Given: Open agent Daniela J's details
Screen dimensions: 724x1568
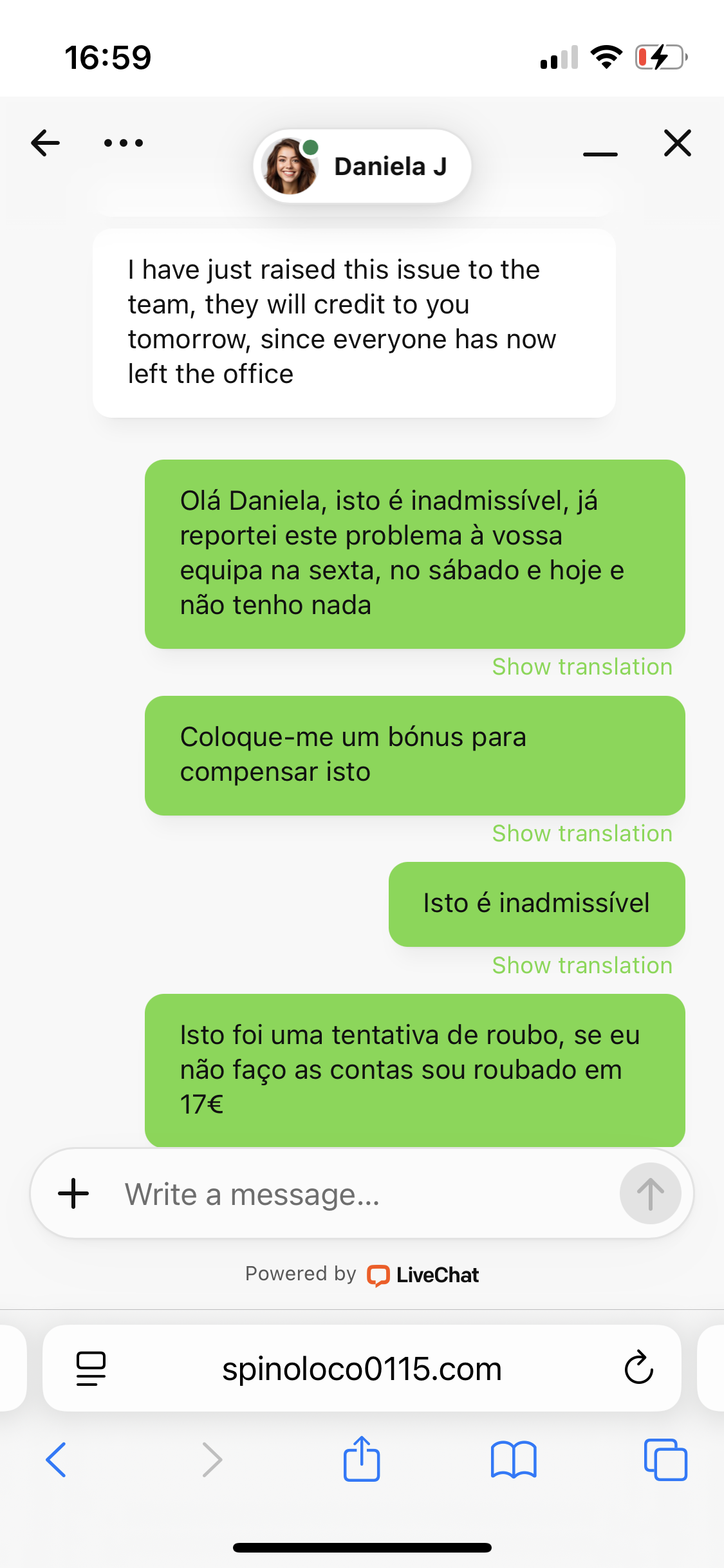Looking at the screenshot, I should [x=362, y=167].
